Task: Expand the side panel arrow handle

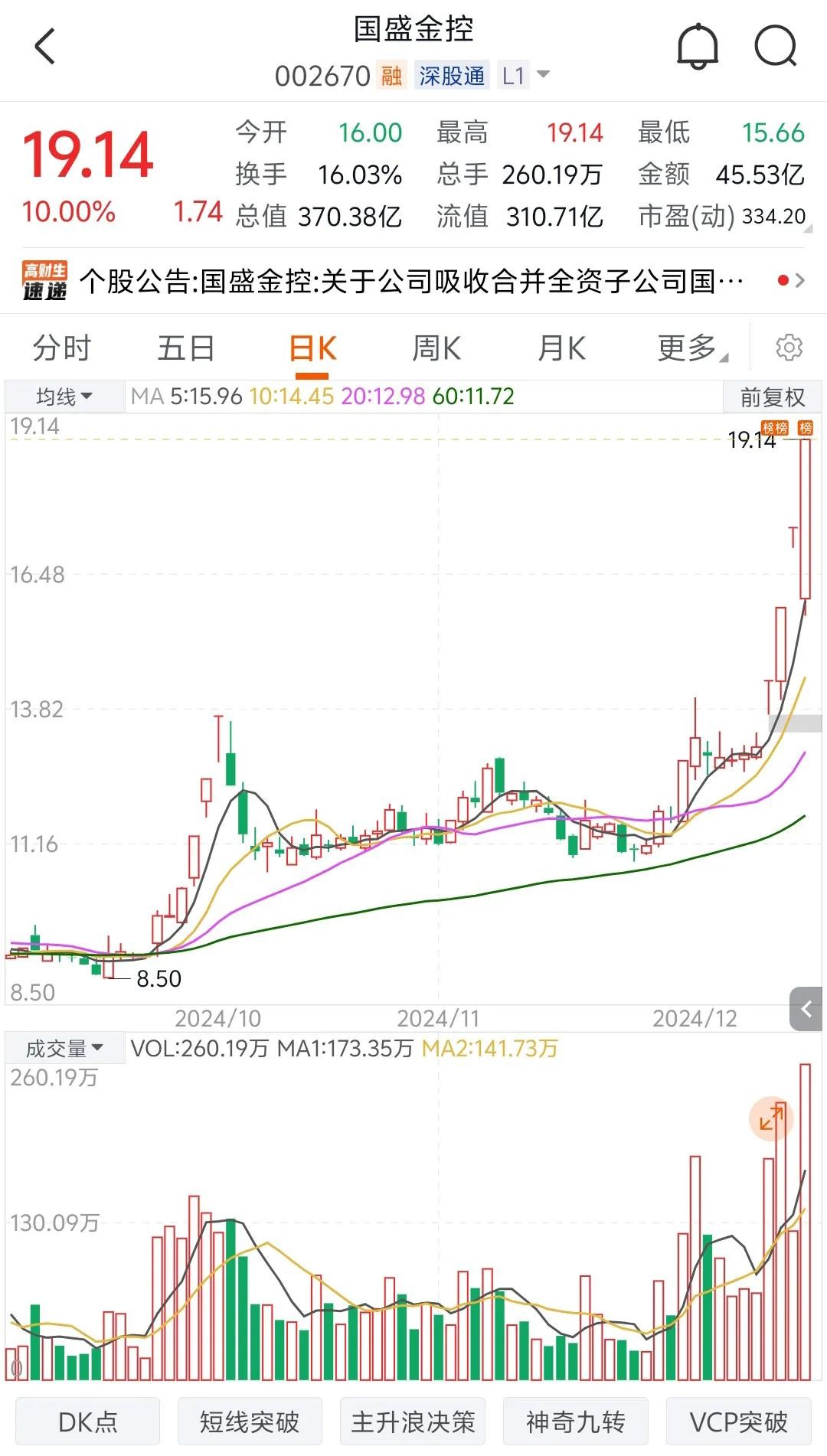Action: [x=806, y=1009]
